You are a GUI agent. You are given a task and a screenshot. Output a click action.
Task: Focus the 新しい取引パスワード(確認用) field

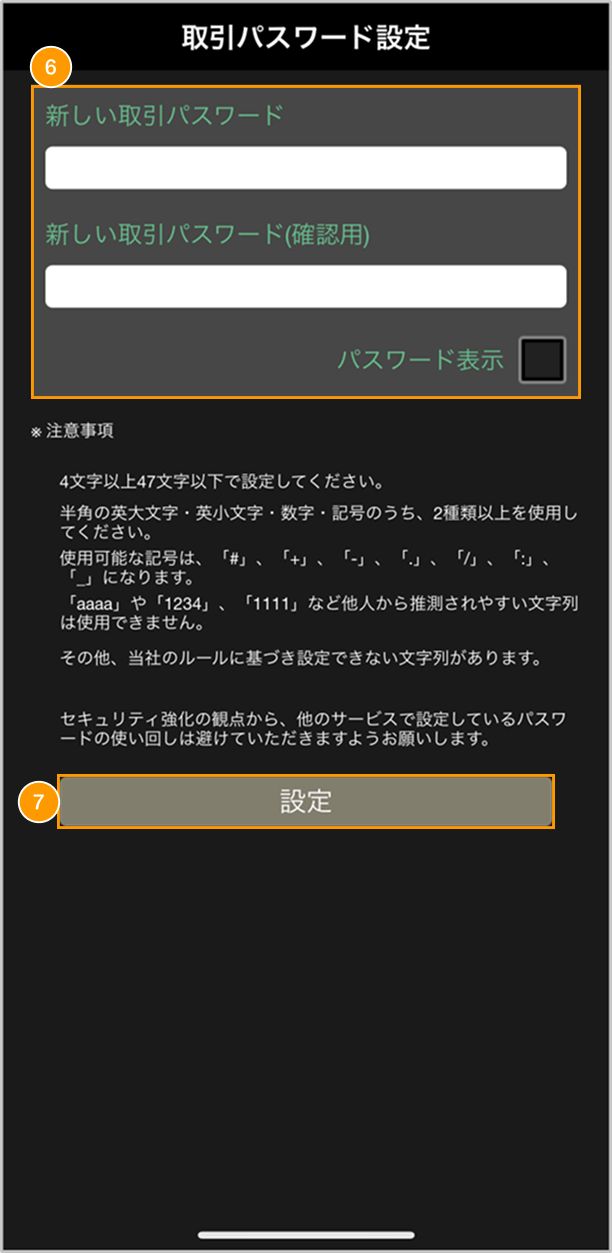tap(305, 287)
